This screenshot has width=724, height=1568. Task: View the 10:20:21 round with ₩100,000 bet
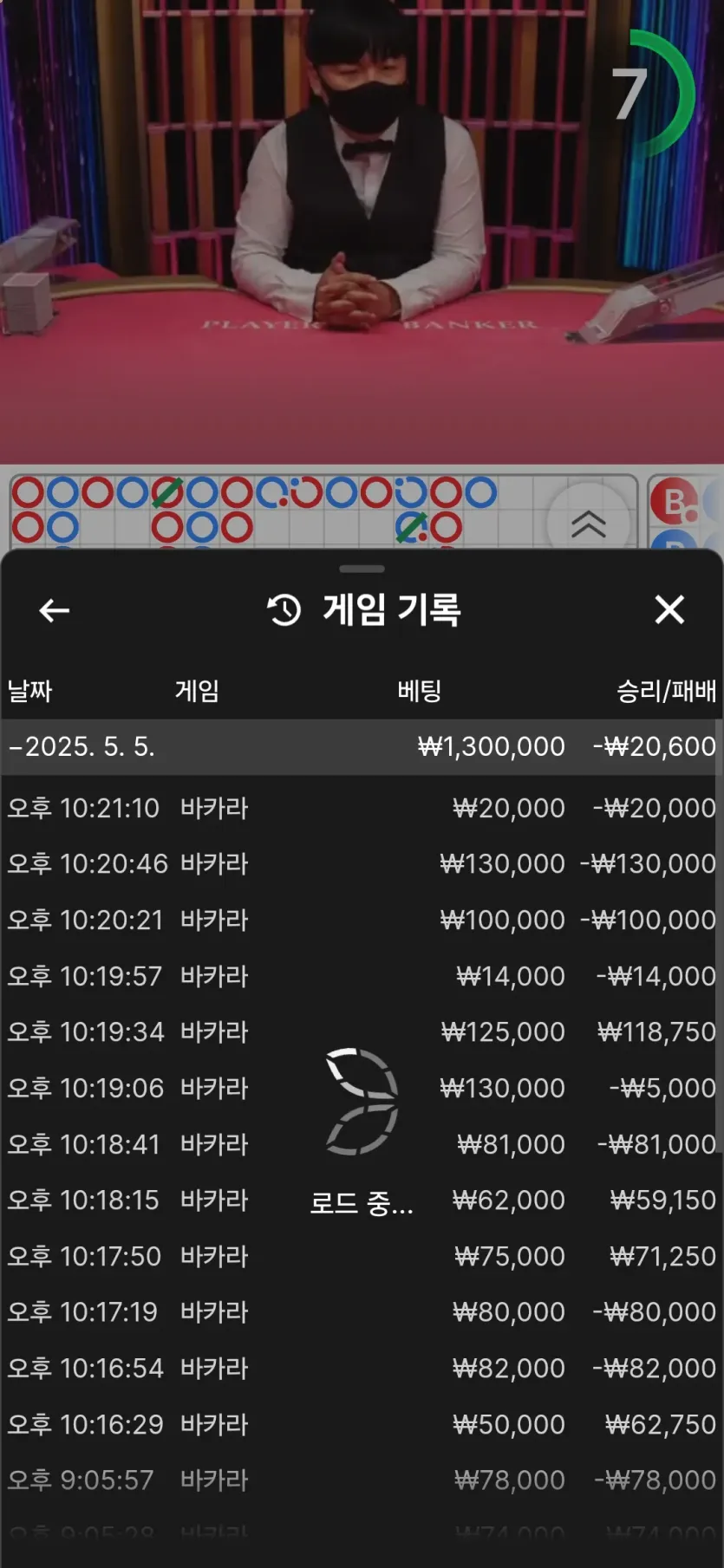point(362,920)
